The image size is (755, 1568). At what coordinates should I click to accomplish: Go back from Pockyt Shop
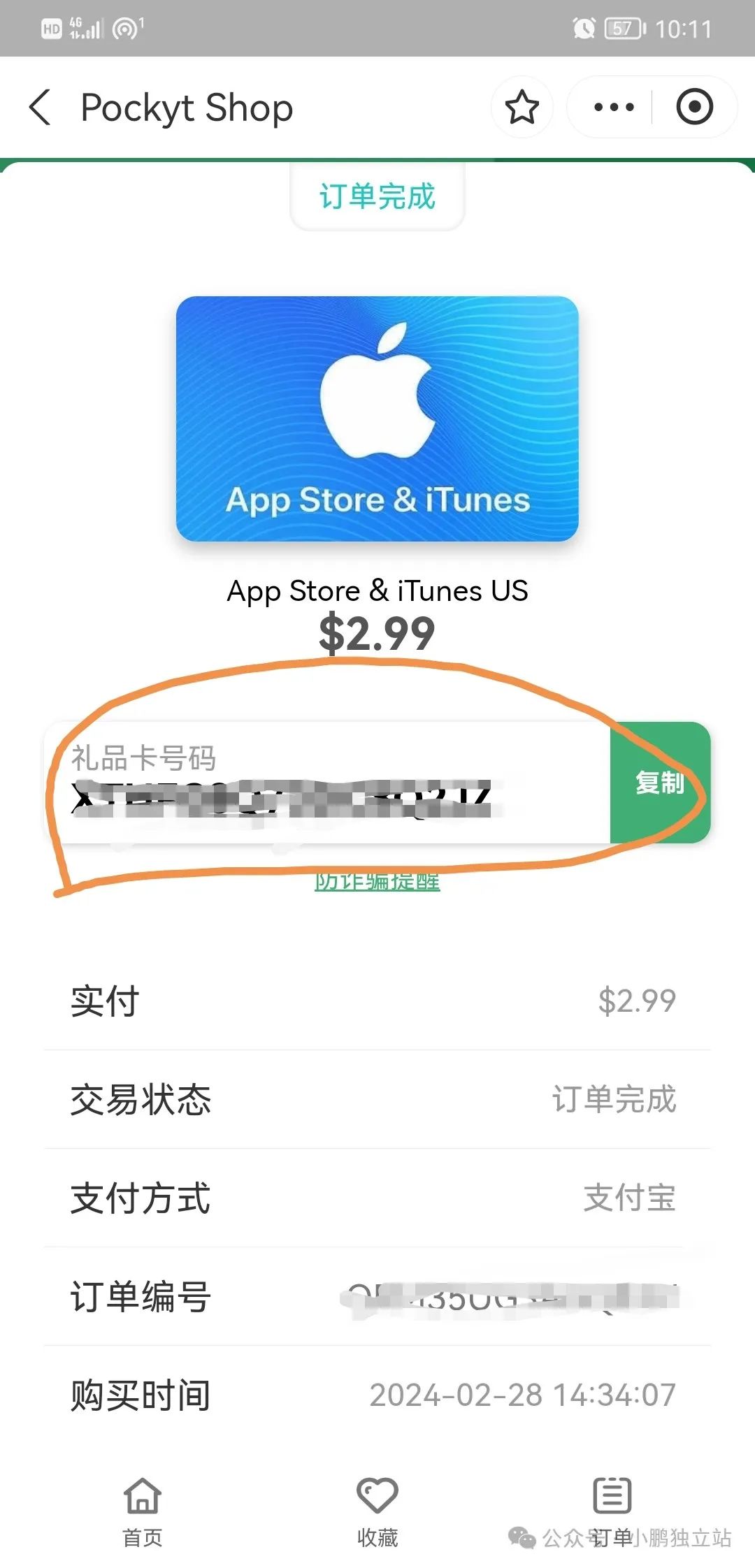(41, 108)
